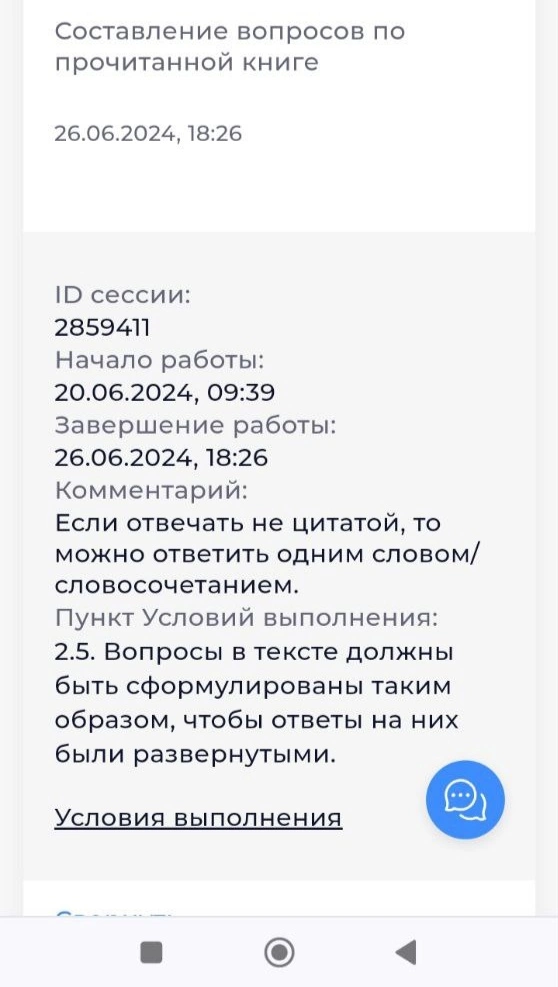The image size is (558, 987).
Task: Go back with the system back arrow
Action: point(406,952)
